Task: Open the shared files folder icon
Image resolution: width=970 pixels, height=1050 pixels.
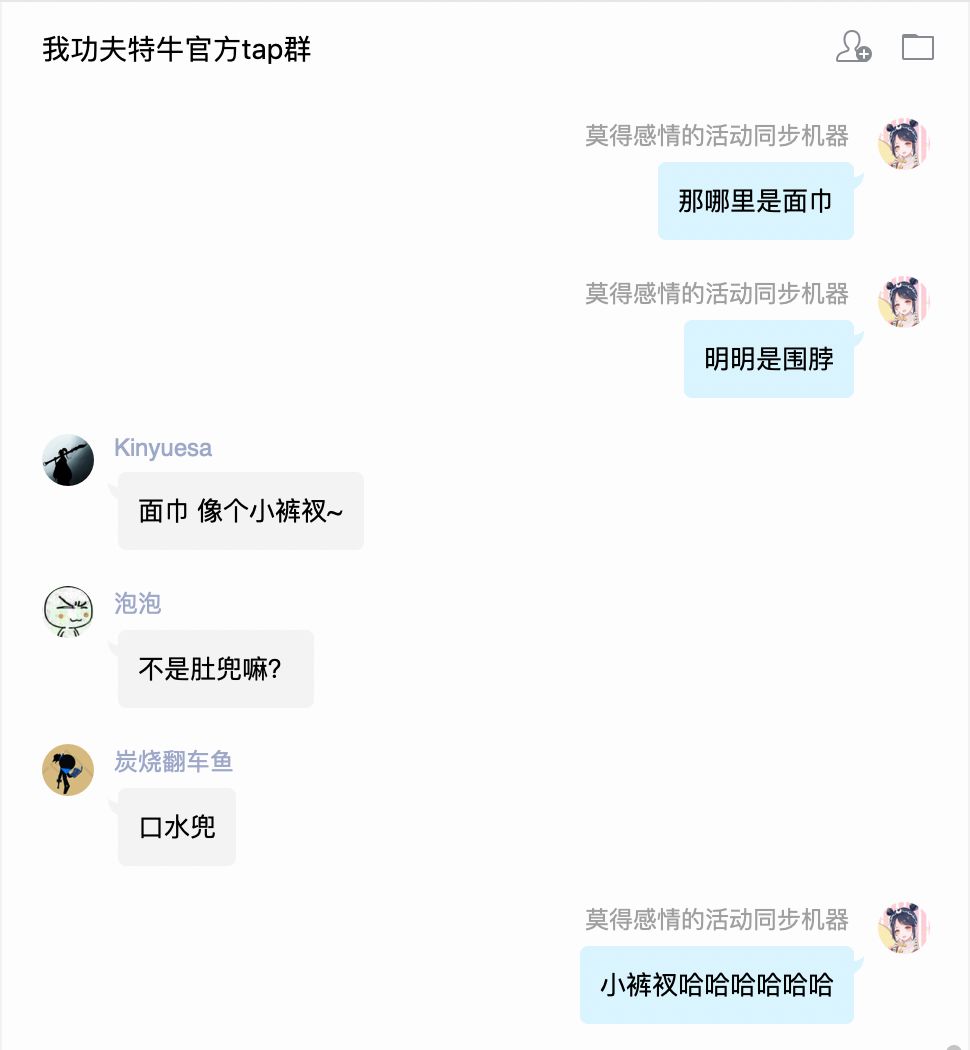Action: pyautogui.click(x=917, y=46)
